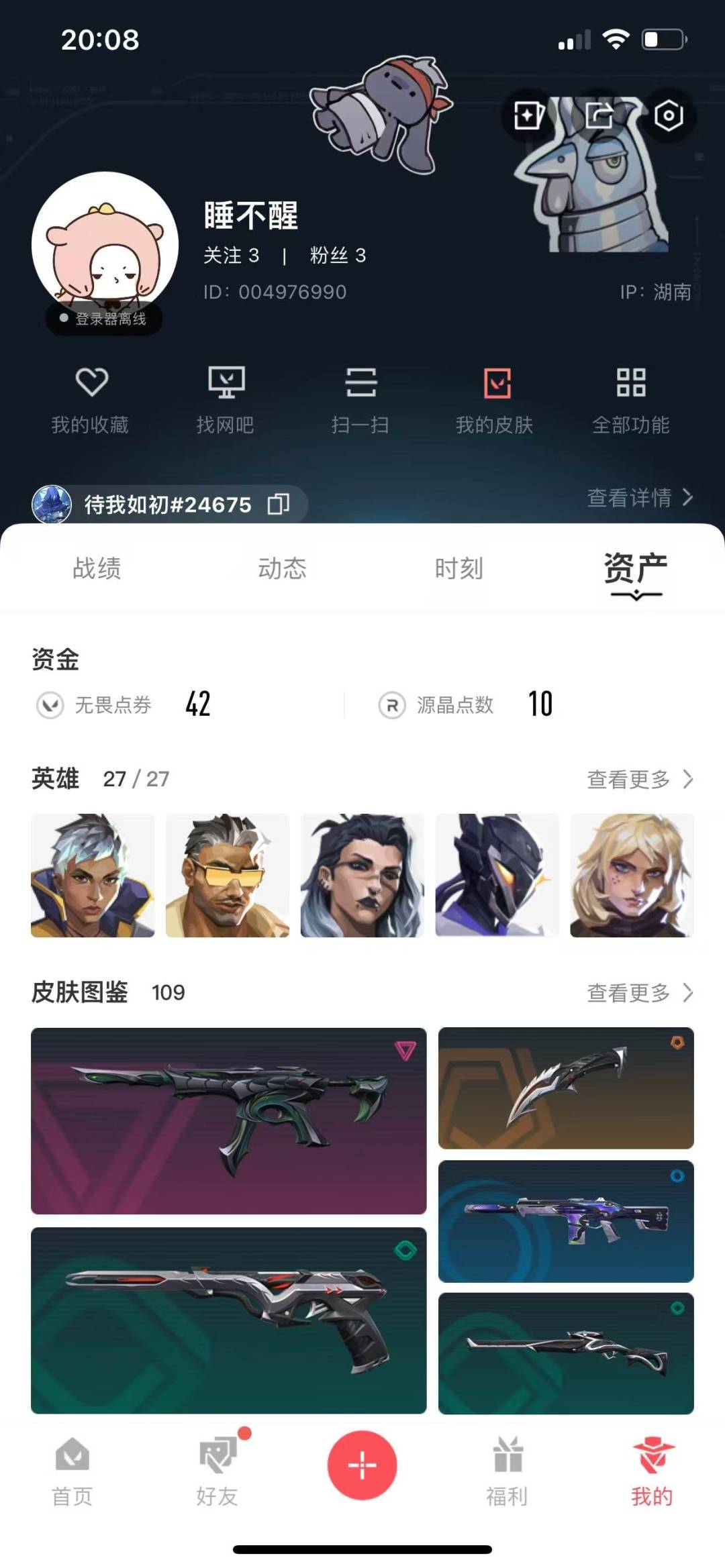View more skins via 查看更多 beside 皮肤图鉴
The image size is (725, 1568).
point(640,992)
